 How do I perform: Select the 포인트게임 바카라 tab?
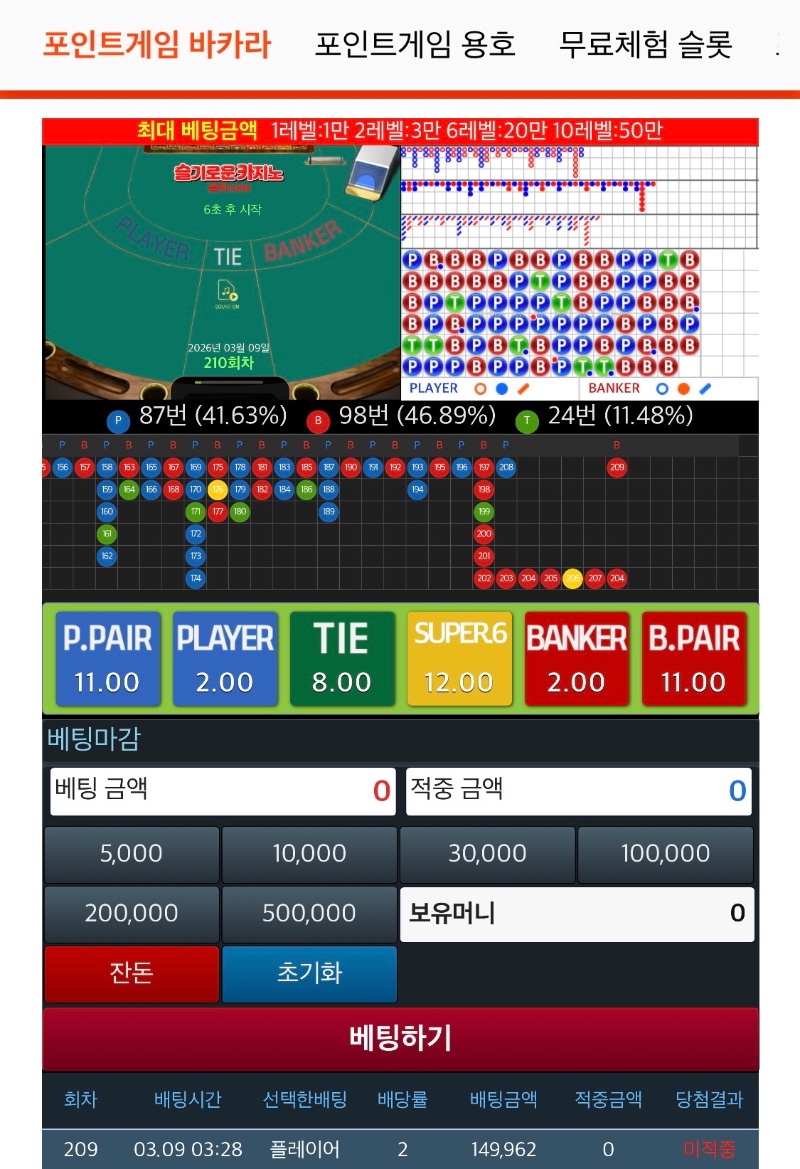tap(157, 44)
